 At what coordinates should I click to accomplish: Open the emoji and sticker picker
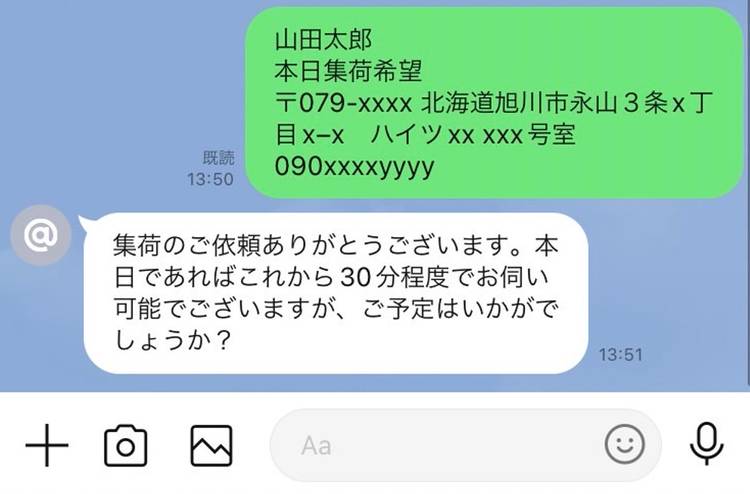click(625, 445)
